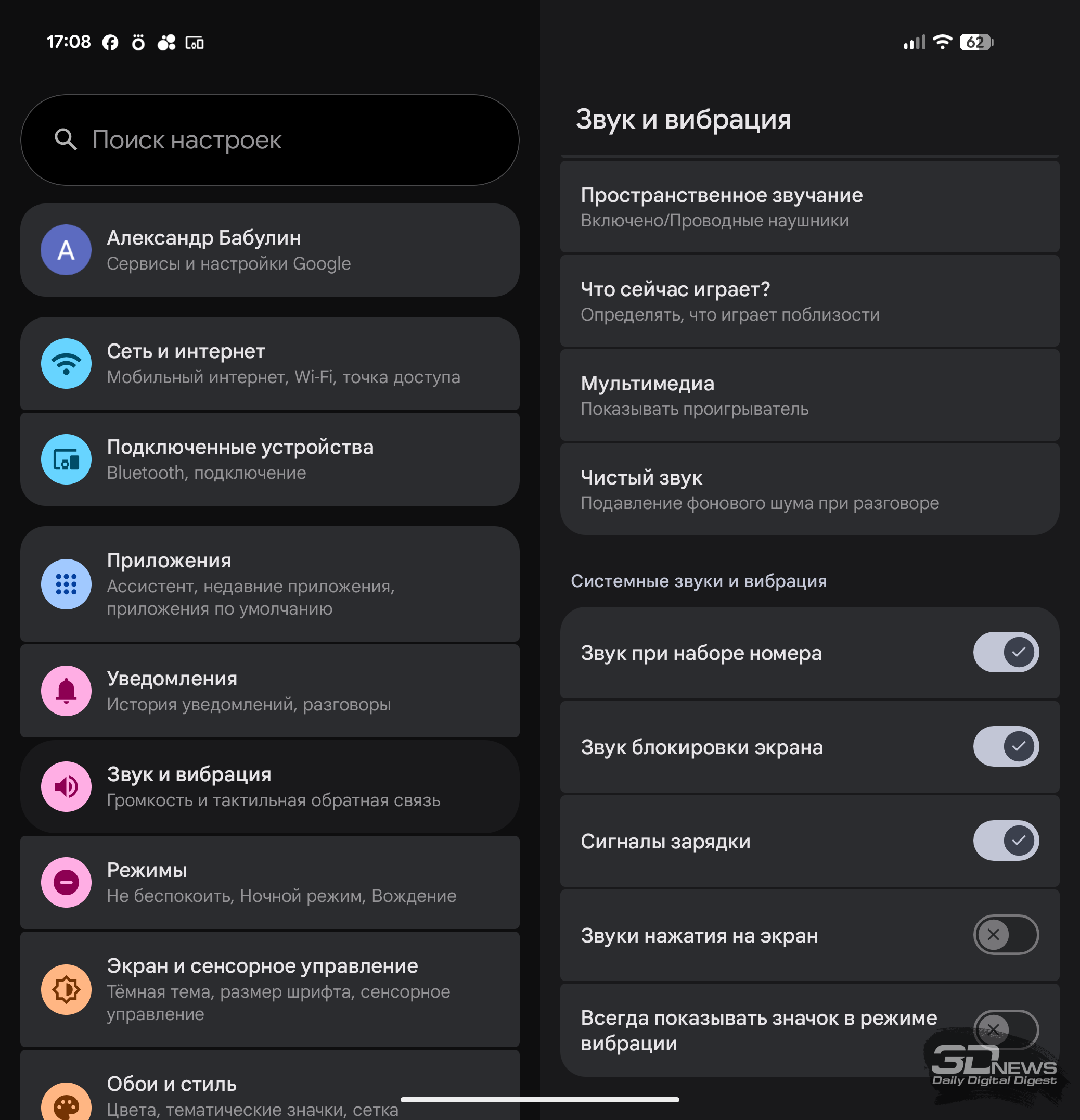Disable Звук при наборе номера
This screenshot has height=1120, width=1080.
(x=1005, y=652)
